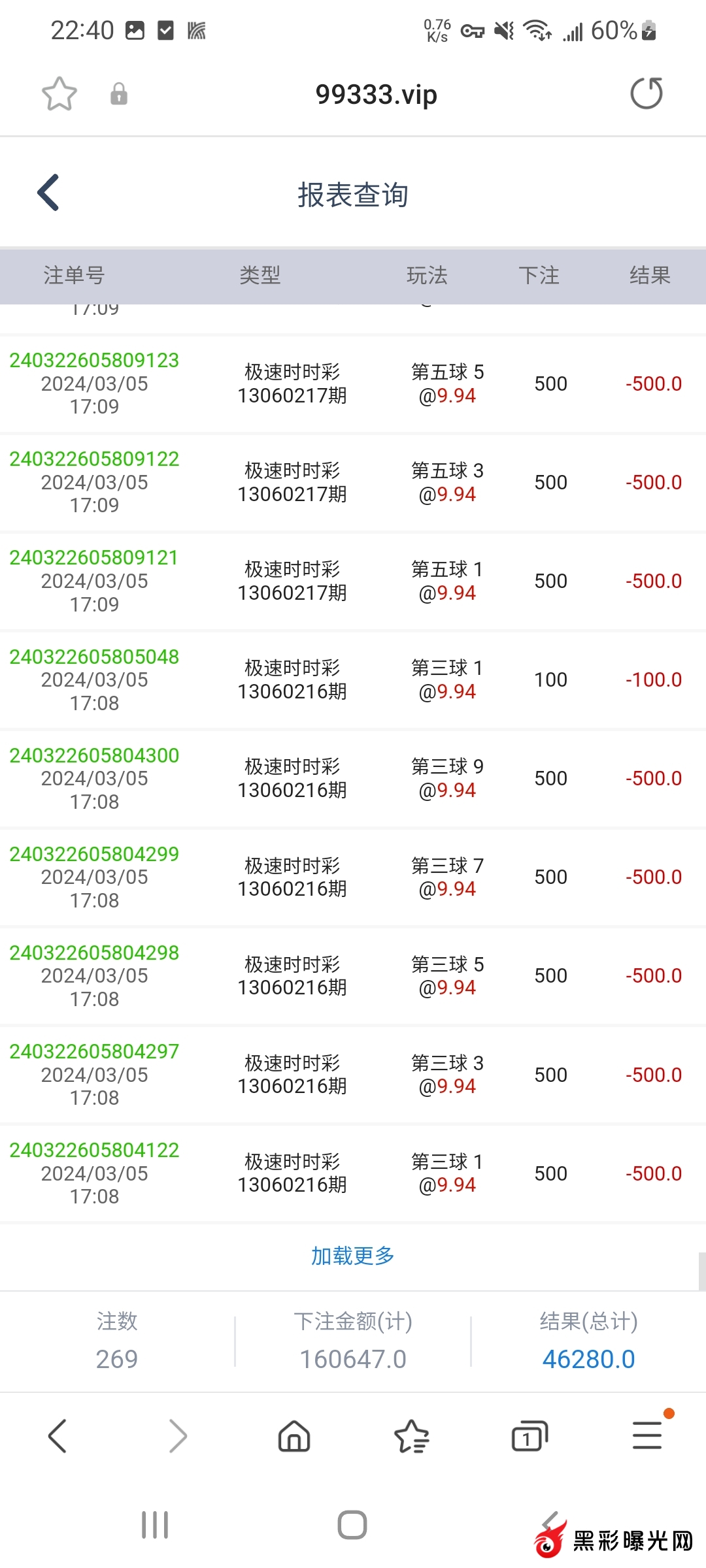Open recent apps from system navigation

click(x=155, y=1525)
